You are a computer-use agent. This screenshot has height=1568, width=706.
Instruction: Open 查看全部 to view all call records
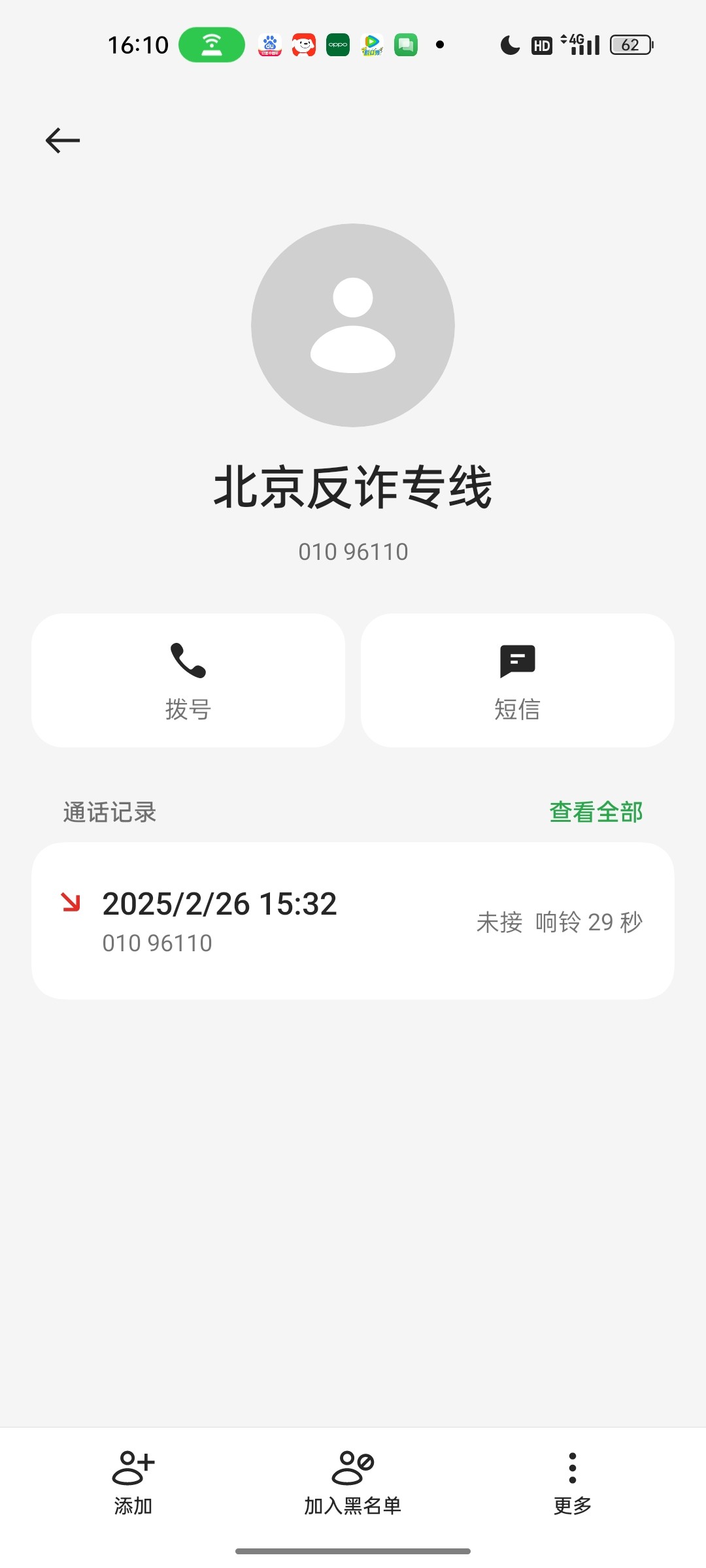(x=596, y=812)
